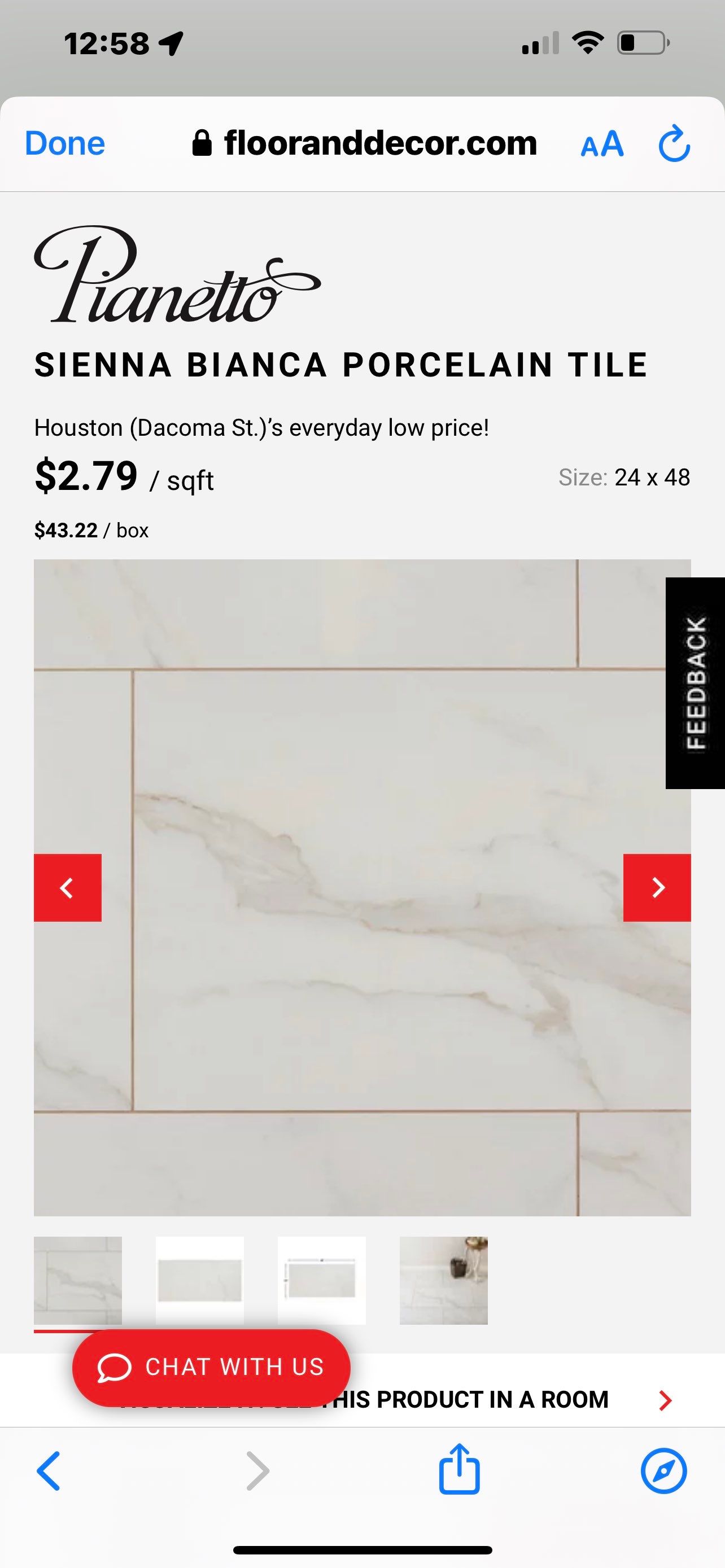Show the next tile photo
The width and height of the screenshot is (725, 1568).
pyautogui.click(x=657, y=887)
